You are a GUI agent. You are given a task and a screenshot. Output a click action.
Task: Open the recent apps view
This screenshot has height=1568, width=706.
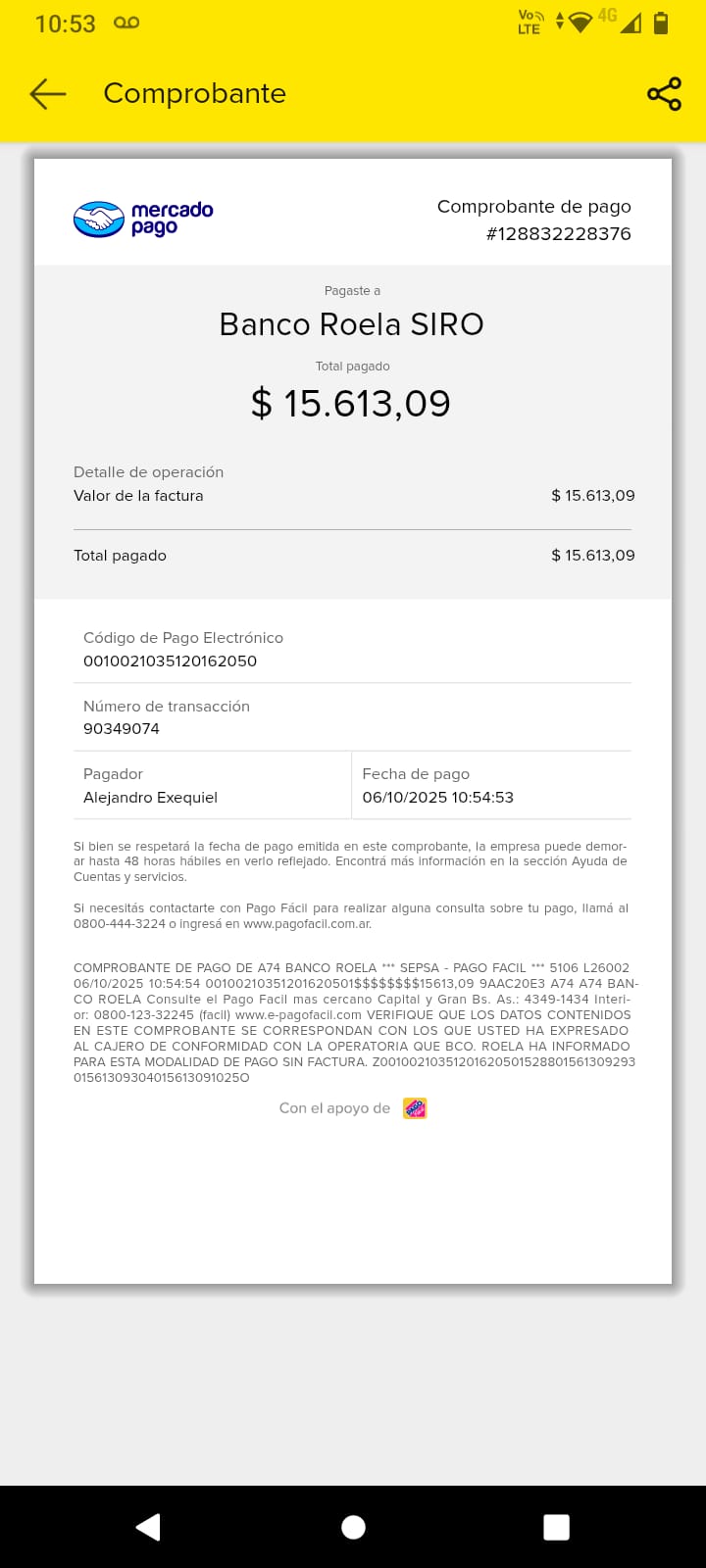556,1527
